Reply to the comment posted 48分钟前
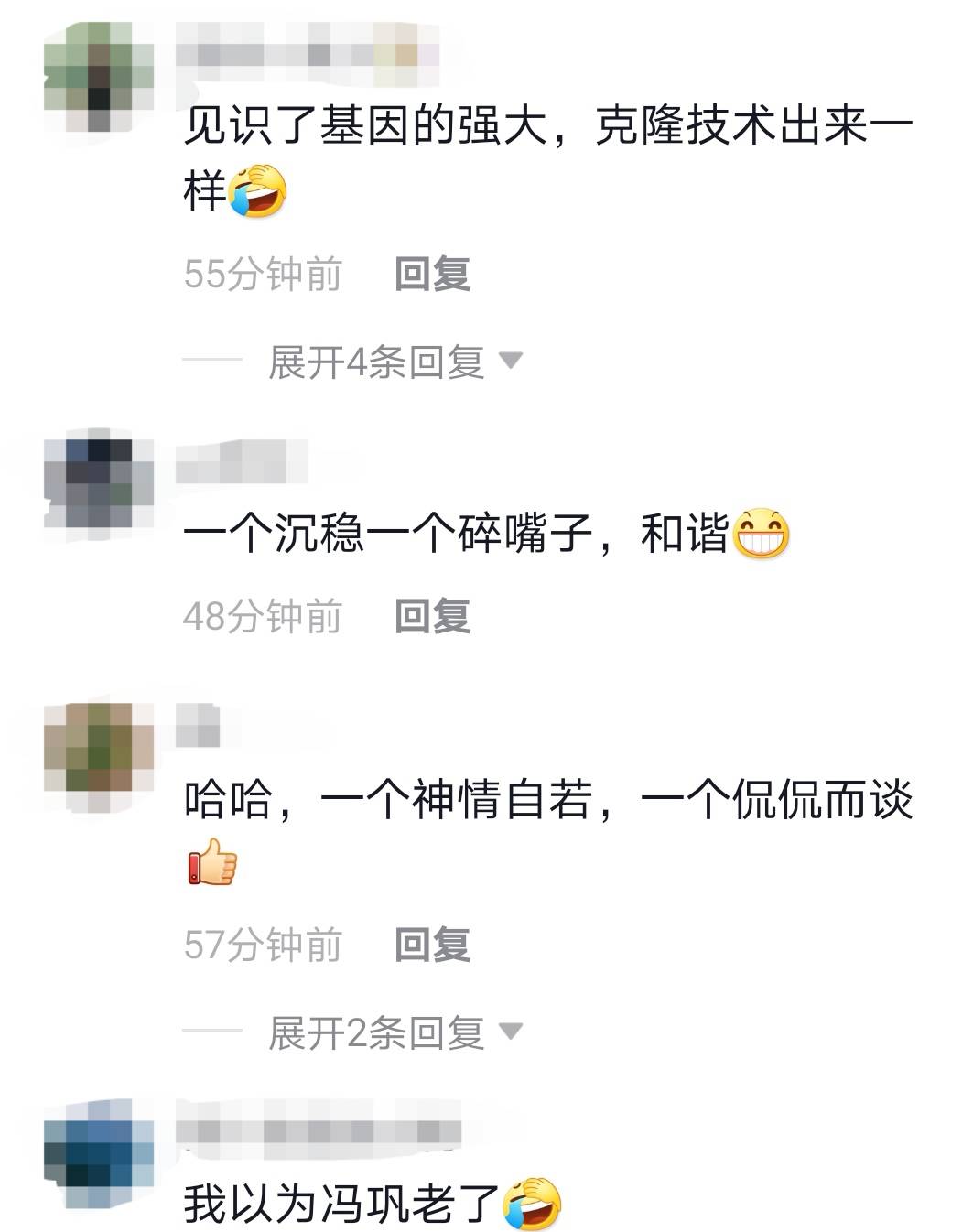The width and height of the screenshot is (973, 1232). [x=432, y=616]
